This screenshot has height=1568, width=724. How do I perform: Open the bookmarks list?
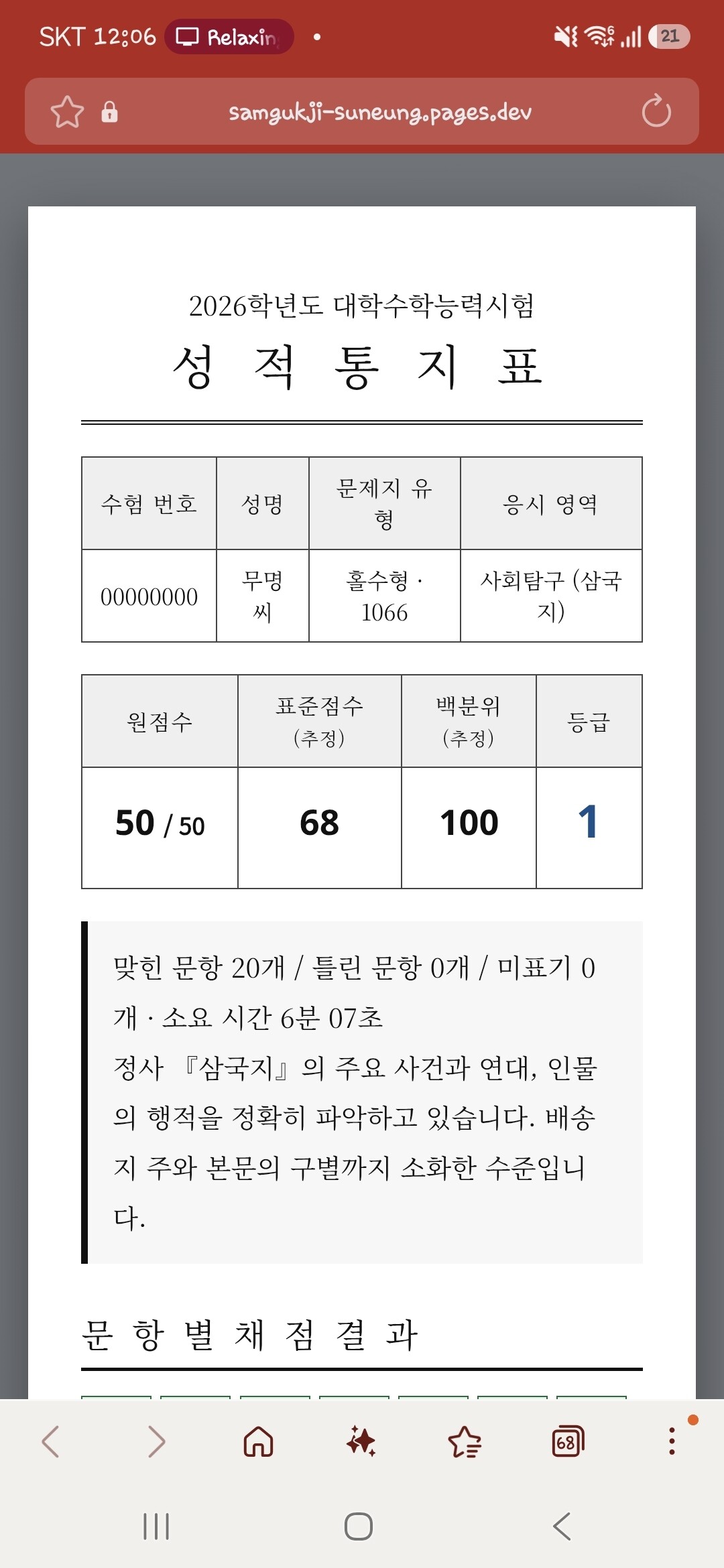point(465,1442)
